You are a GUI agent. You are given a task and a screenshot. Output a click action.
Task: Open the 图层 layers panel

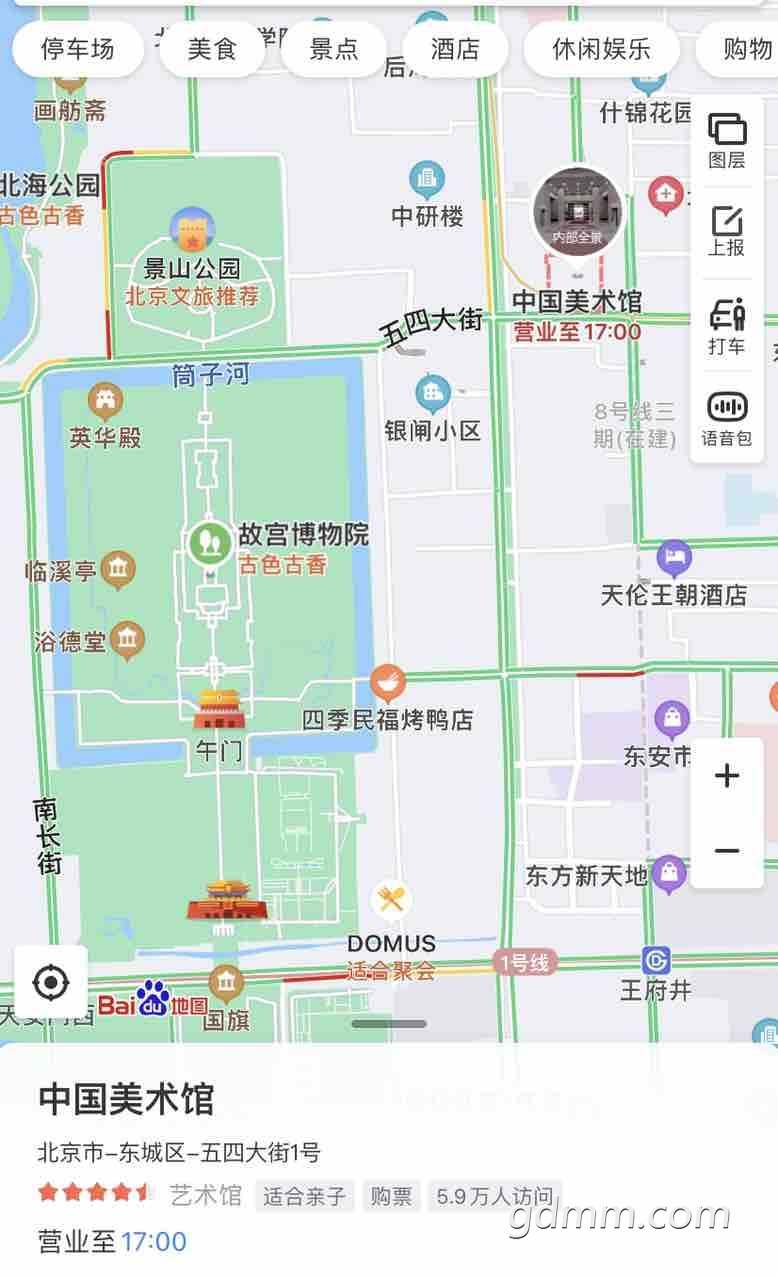727,141
